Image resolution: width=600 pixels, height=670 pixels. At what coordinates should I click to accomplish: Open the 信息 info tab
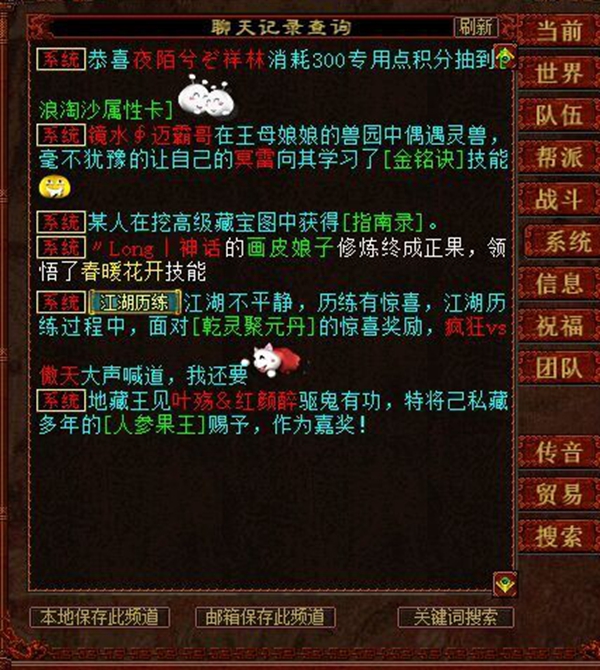[558, 283]
